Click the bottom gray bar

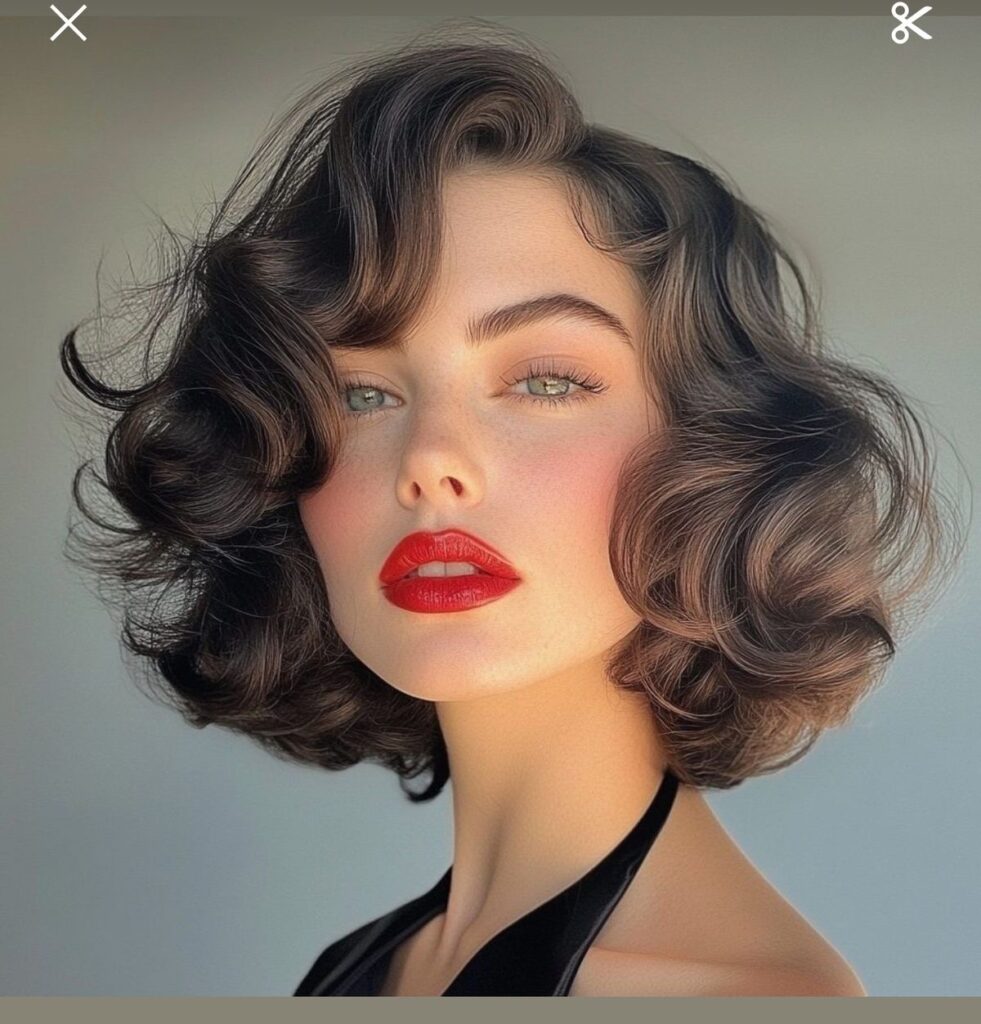tap(490, 1010)
